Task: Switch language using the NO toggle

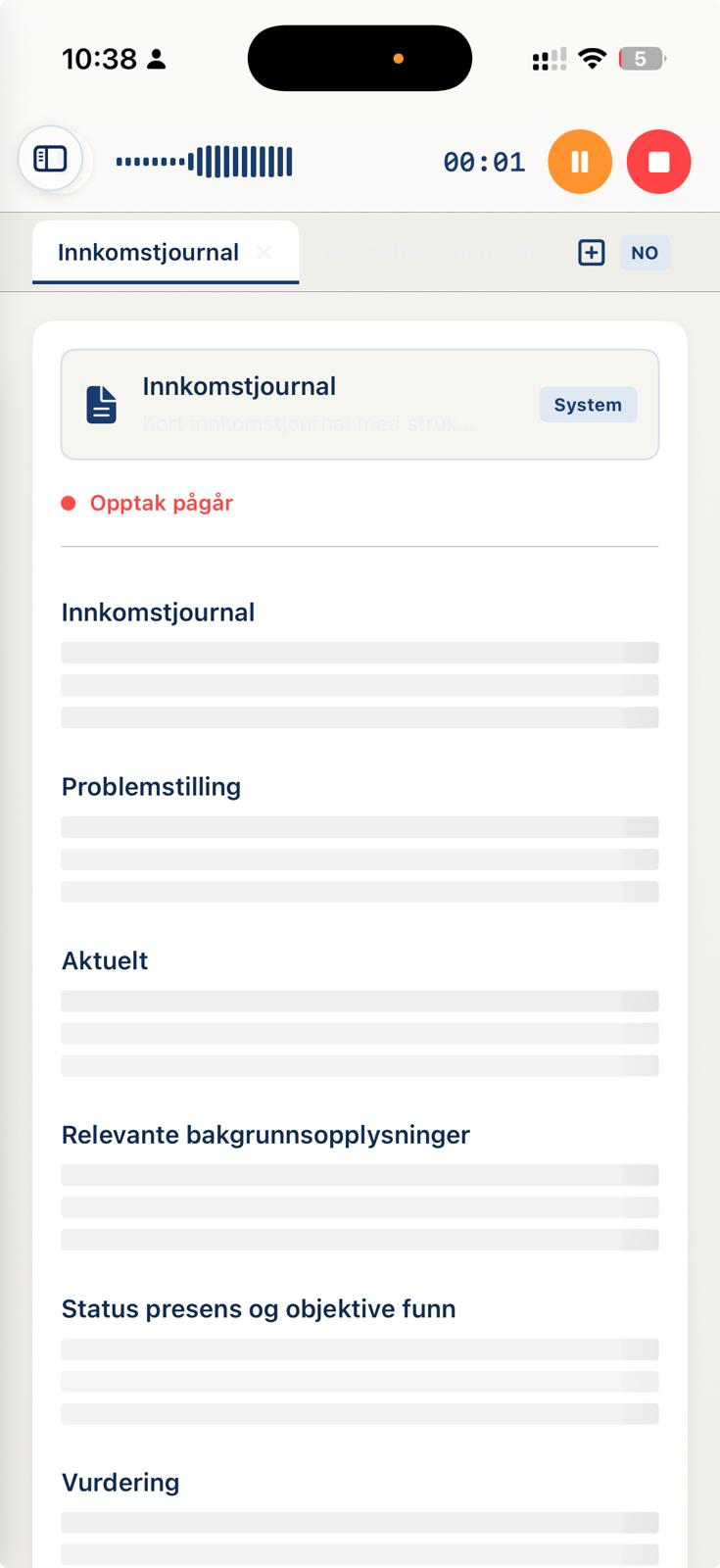Action: click(645, 252)
